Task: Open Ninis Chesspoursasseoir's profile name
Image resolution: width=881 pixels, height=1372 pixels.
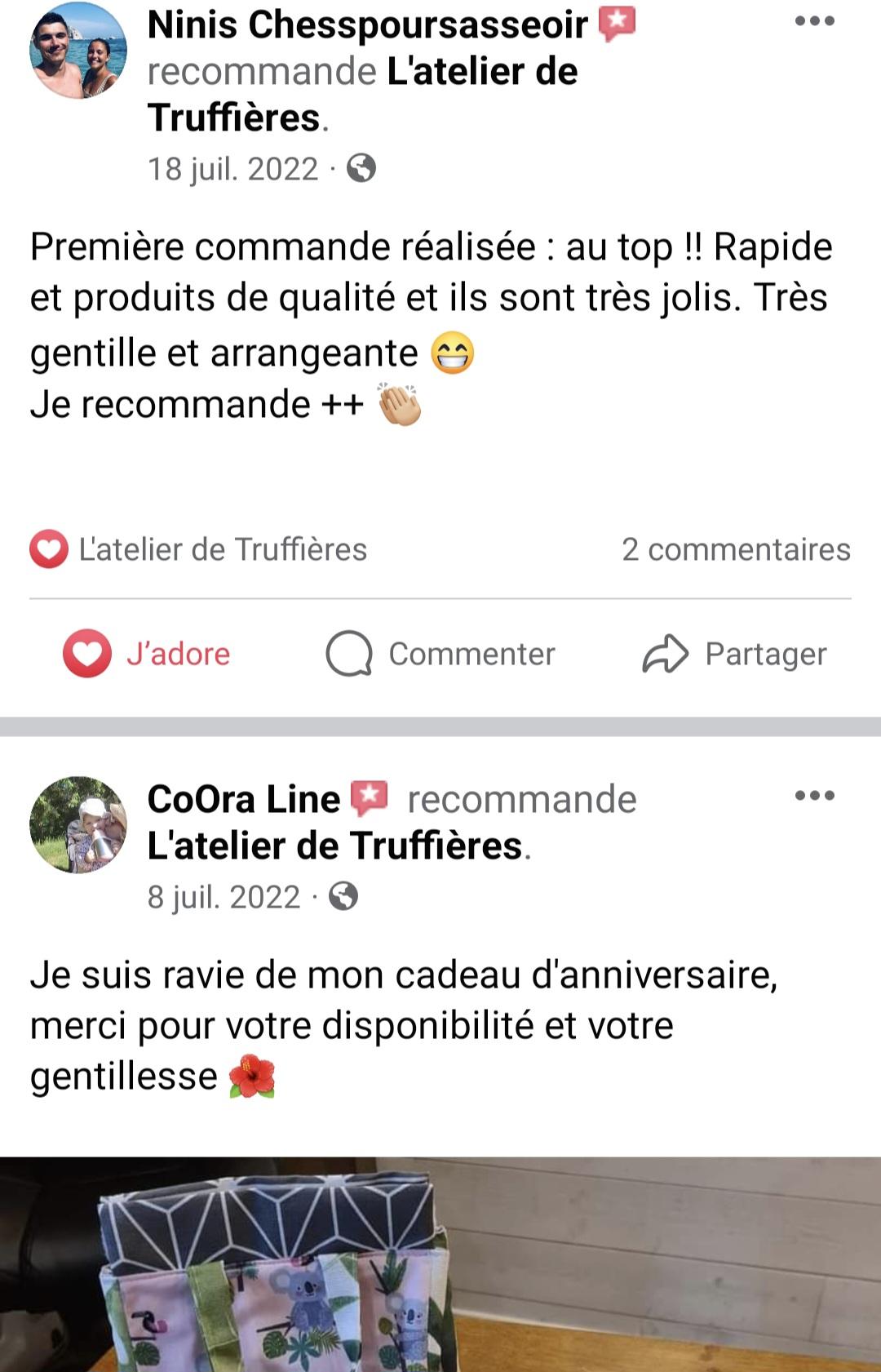Action: coord(367,24)
